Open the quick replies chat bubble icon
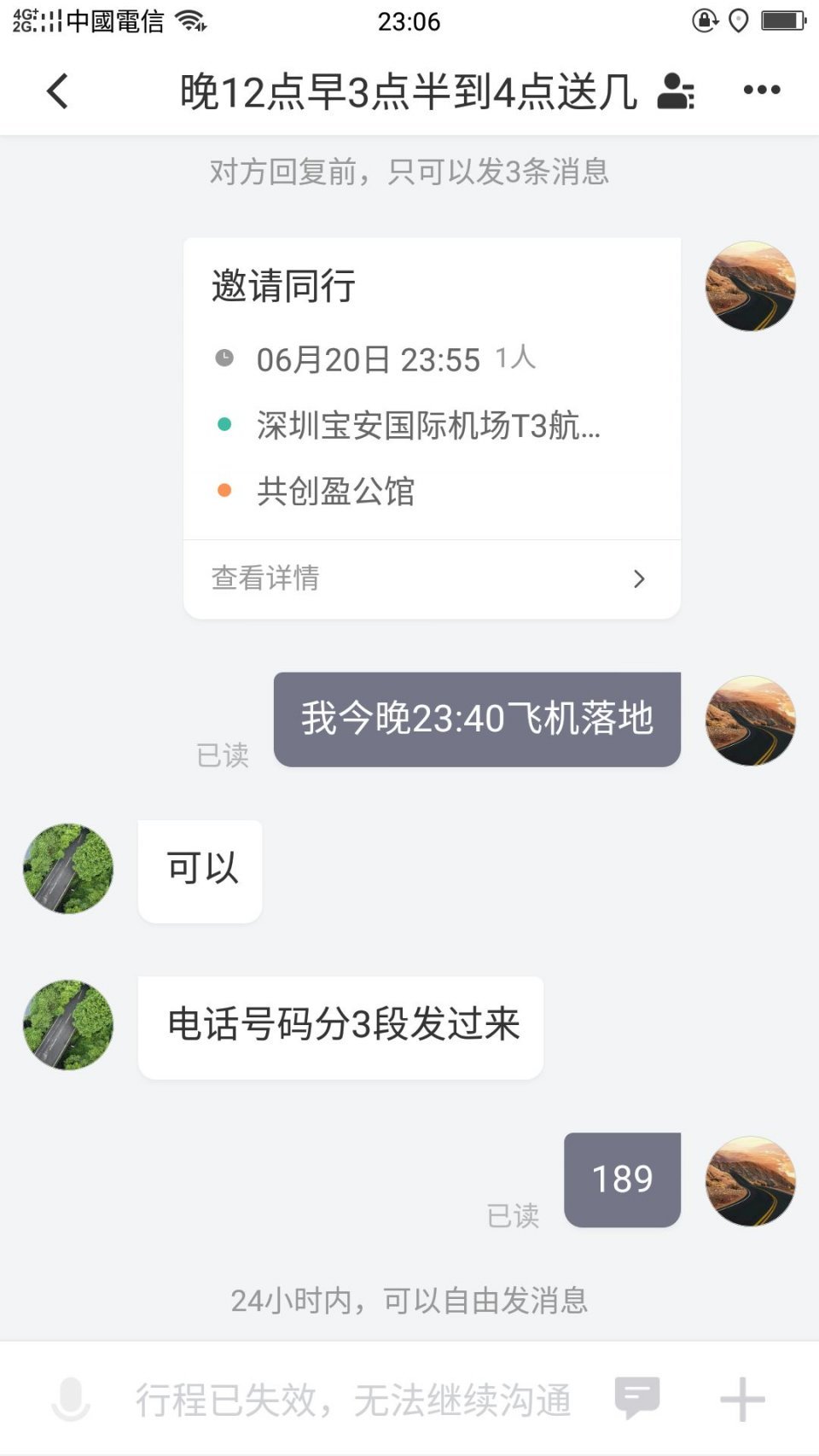Image resolution: width=819 pixels, height=1456 pixels. tap(636, 1396)
